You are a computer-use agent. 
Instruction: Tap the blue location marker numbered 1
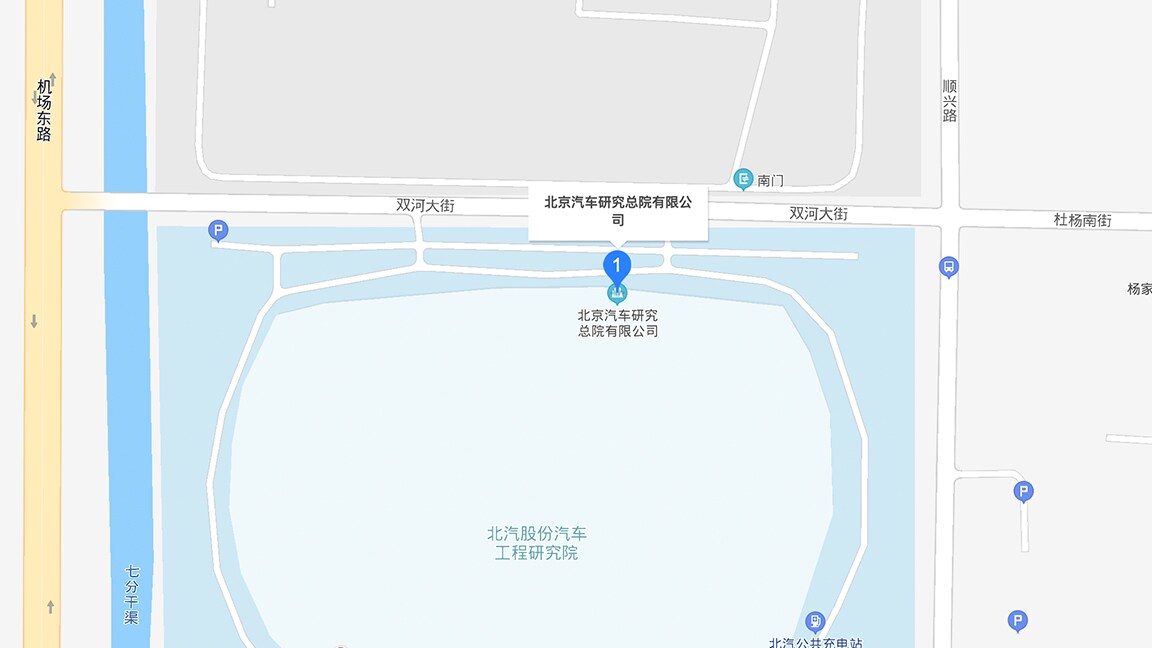617,266
